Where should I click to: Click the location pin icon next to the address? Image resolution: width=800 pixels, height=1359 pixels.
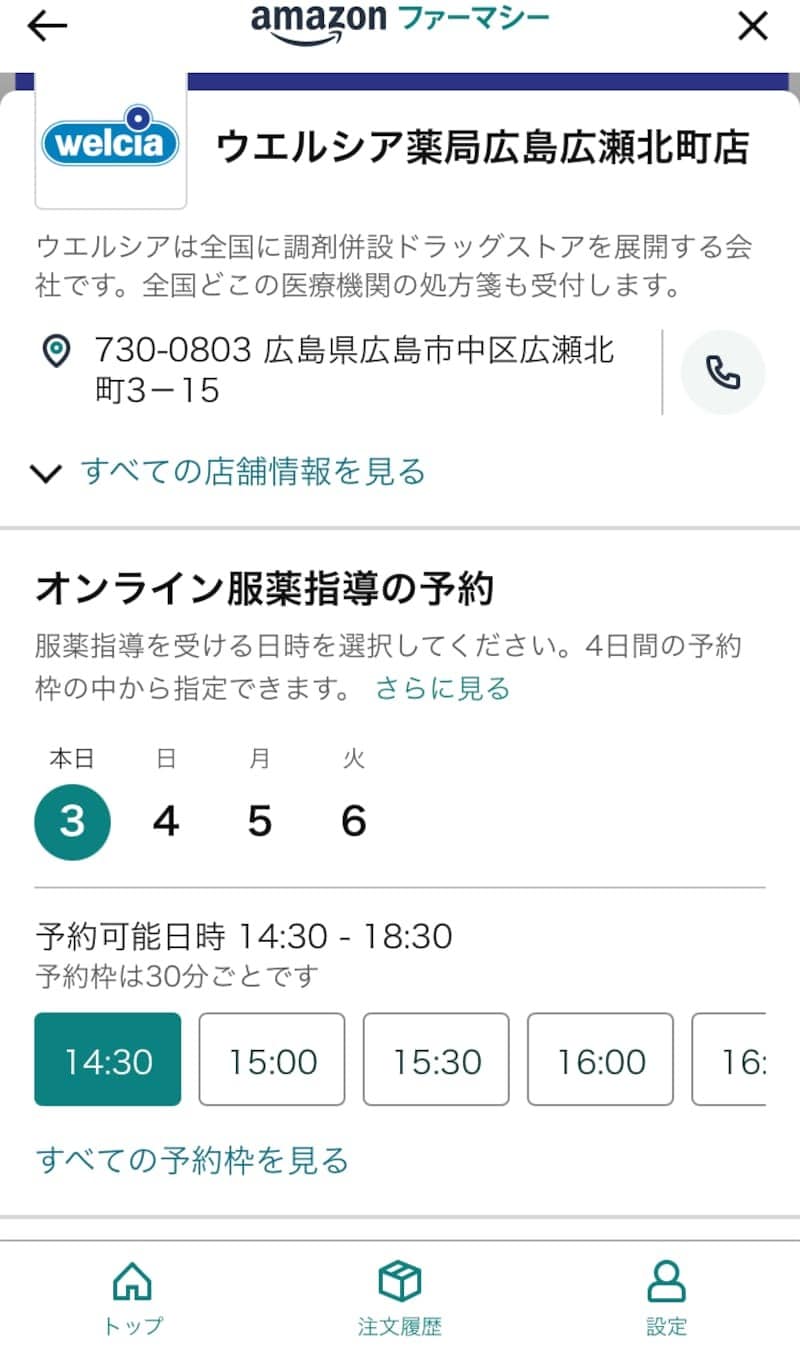[54, 352]
